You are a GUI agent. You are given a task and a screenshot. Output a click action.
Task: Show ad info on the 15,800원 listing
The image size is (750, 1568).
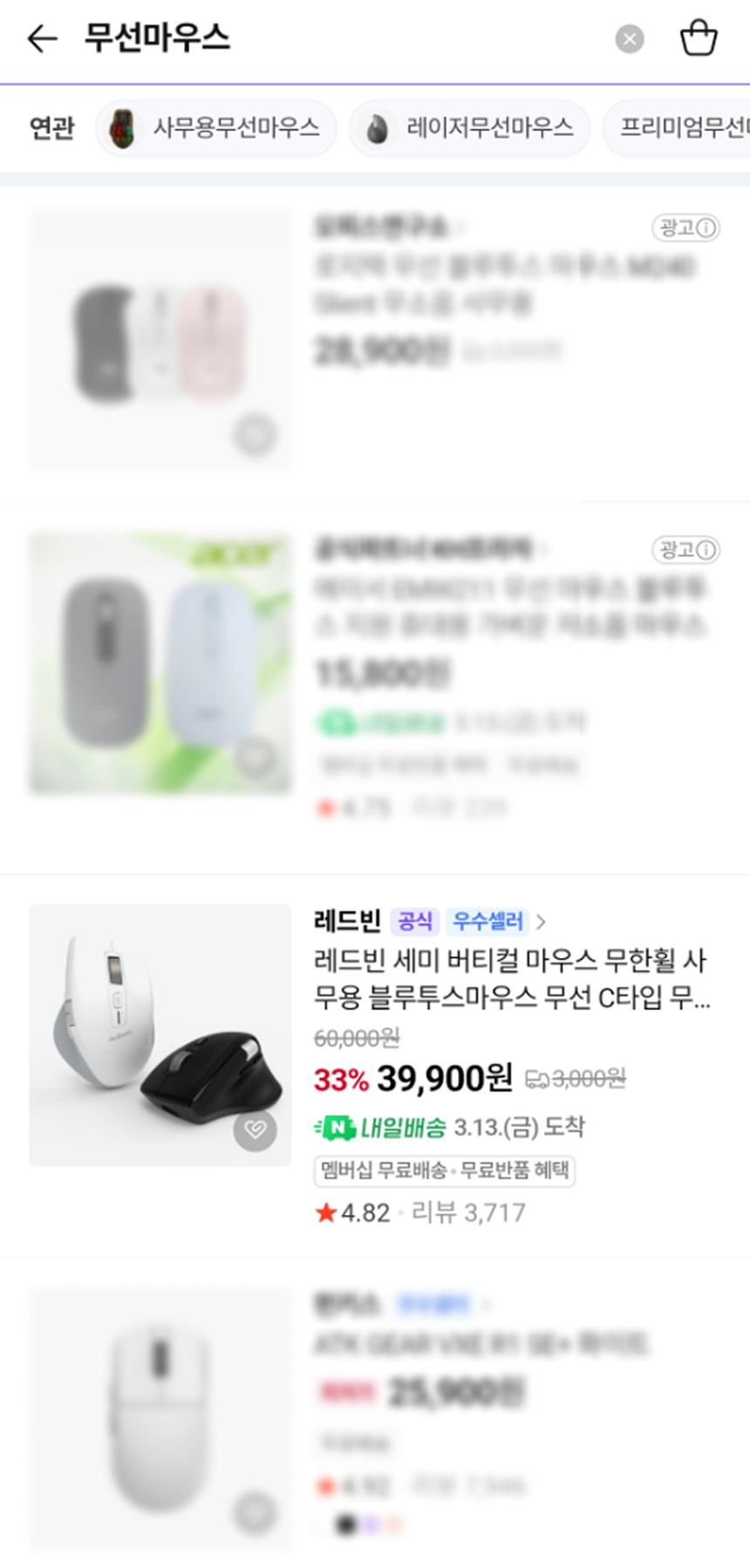[686, 550]
